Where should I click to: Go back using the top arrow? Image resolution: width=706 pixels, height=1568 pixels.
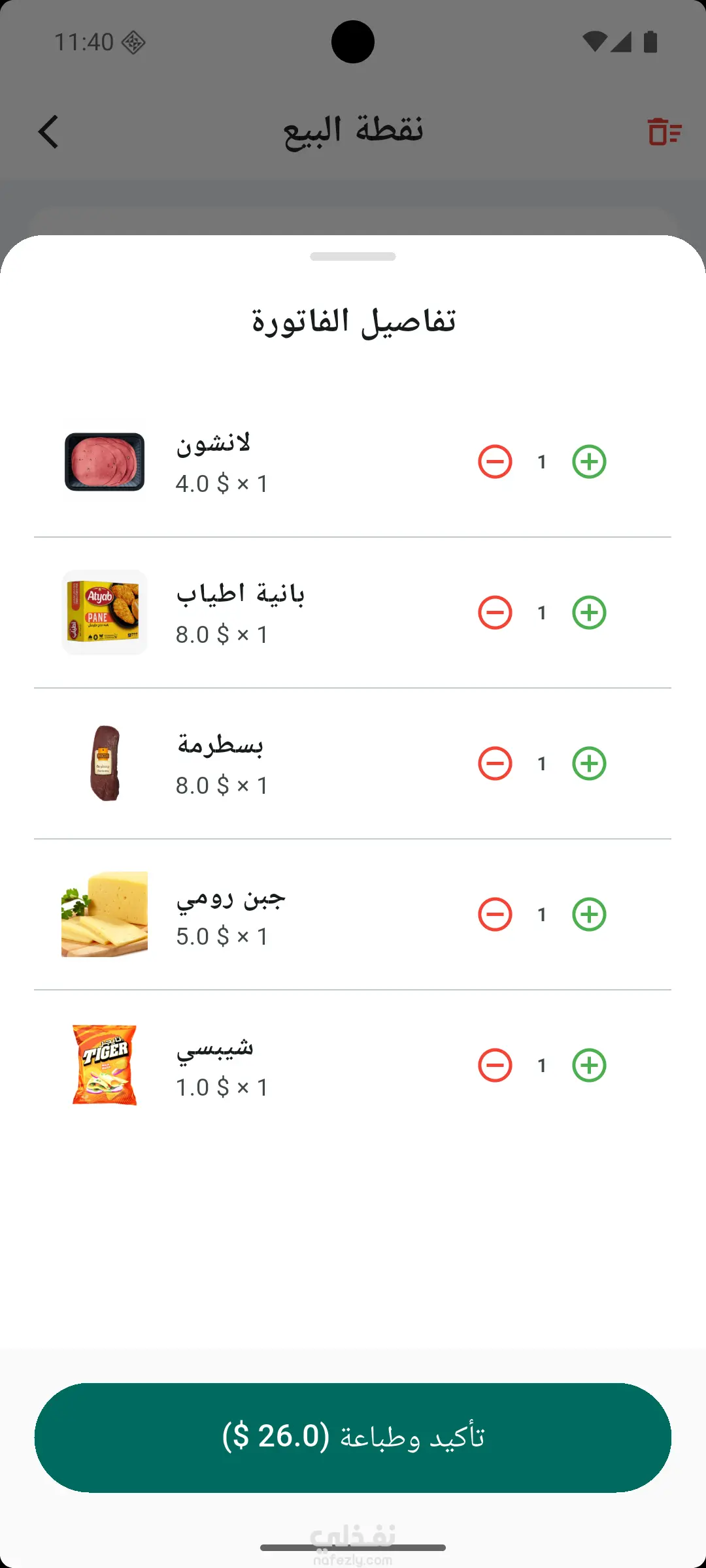tap(48, 132)
